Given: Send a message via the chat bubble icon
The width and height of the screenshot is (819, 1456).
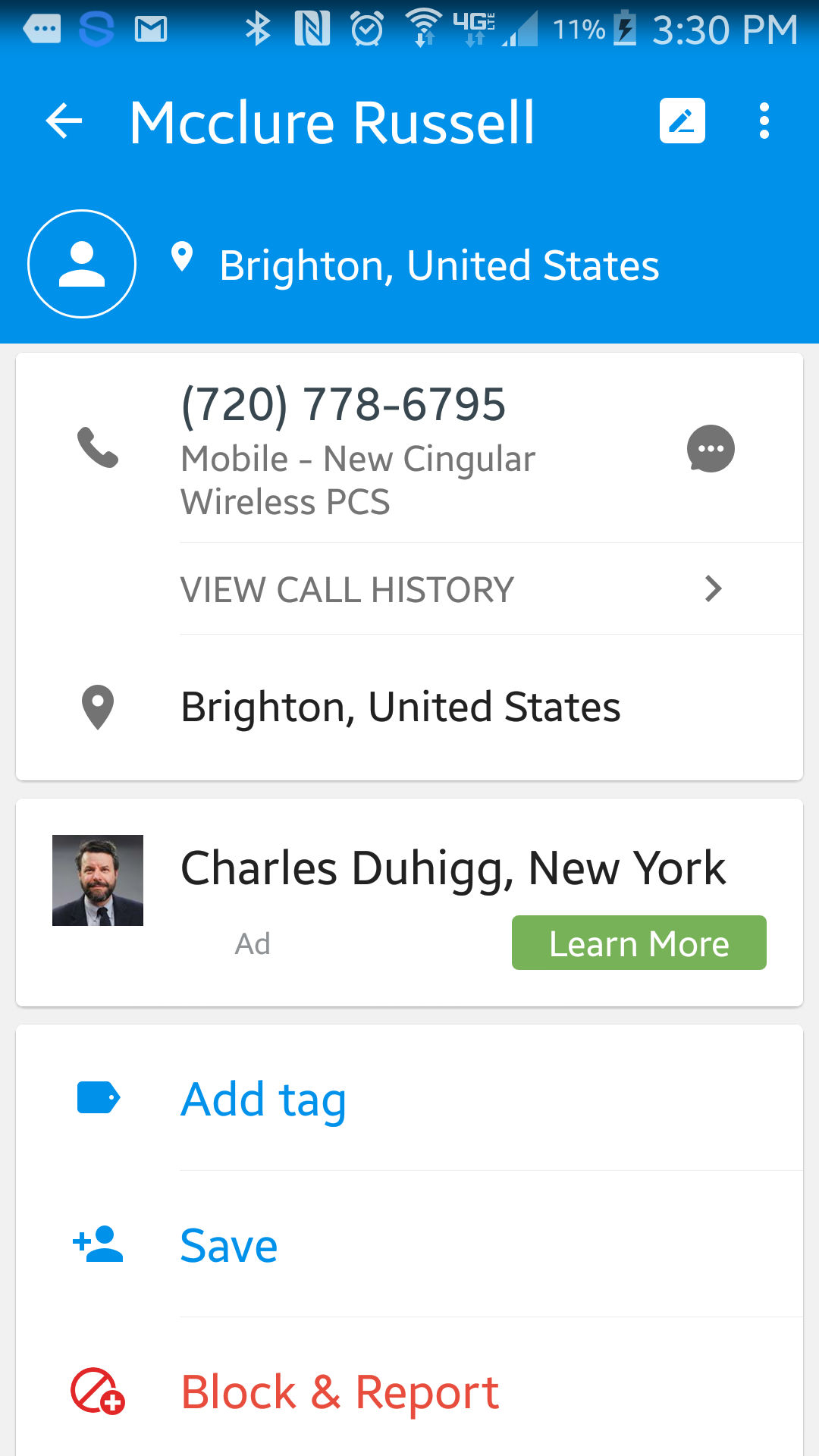Looking at the screenshot, I should point(711,449).
